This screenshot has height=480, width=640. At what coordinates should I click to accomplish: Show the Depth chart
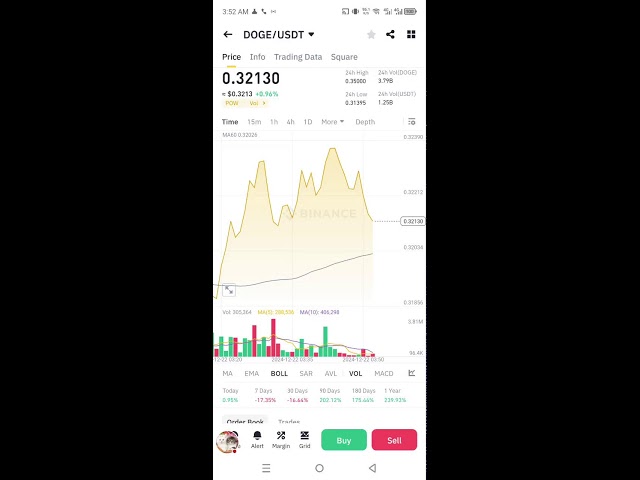click(365, 122)
